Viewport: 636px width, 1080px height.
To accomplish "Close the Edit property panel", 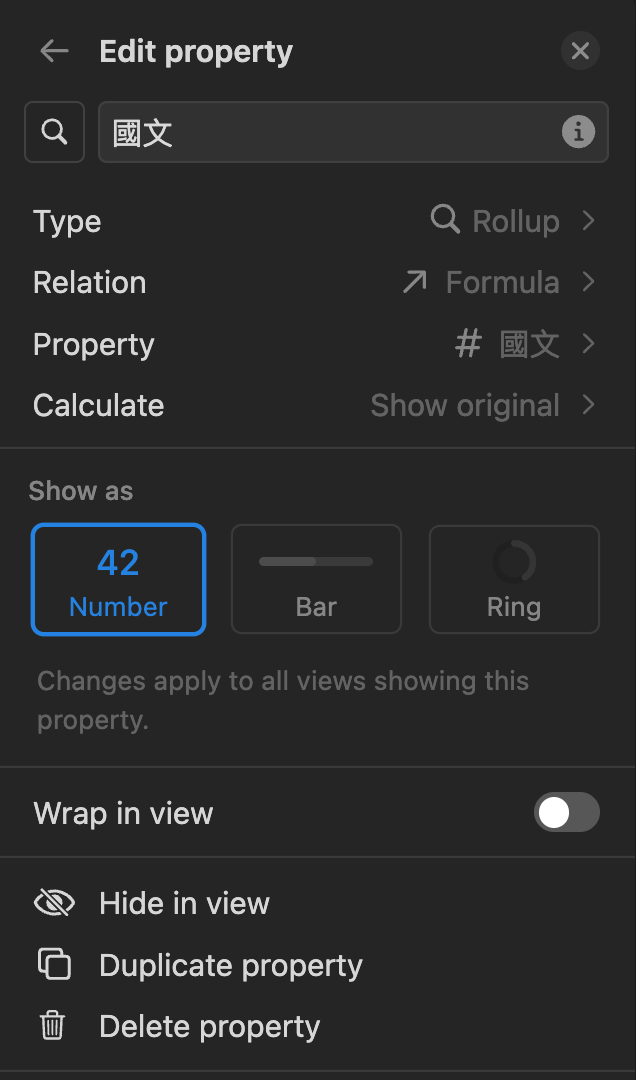I will click(580, 51).
